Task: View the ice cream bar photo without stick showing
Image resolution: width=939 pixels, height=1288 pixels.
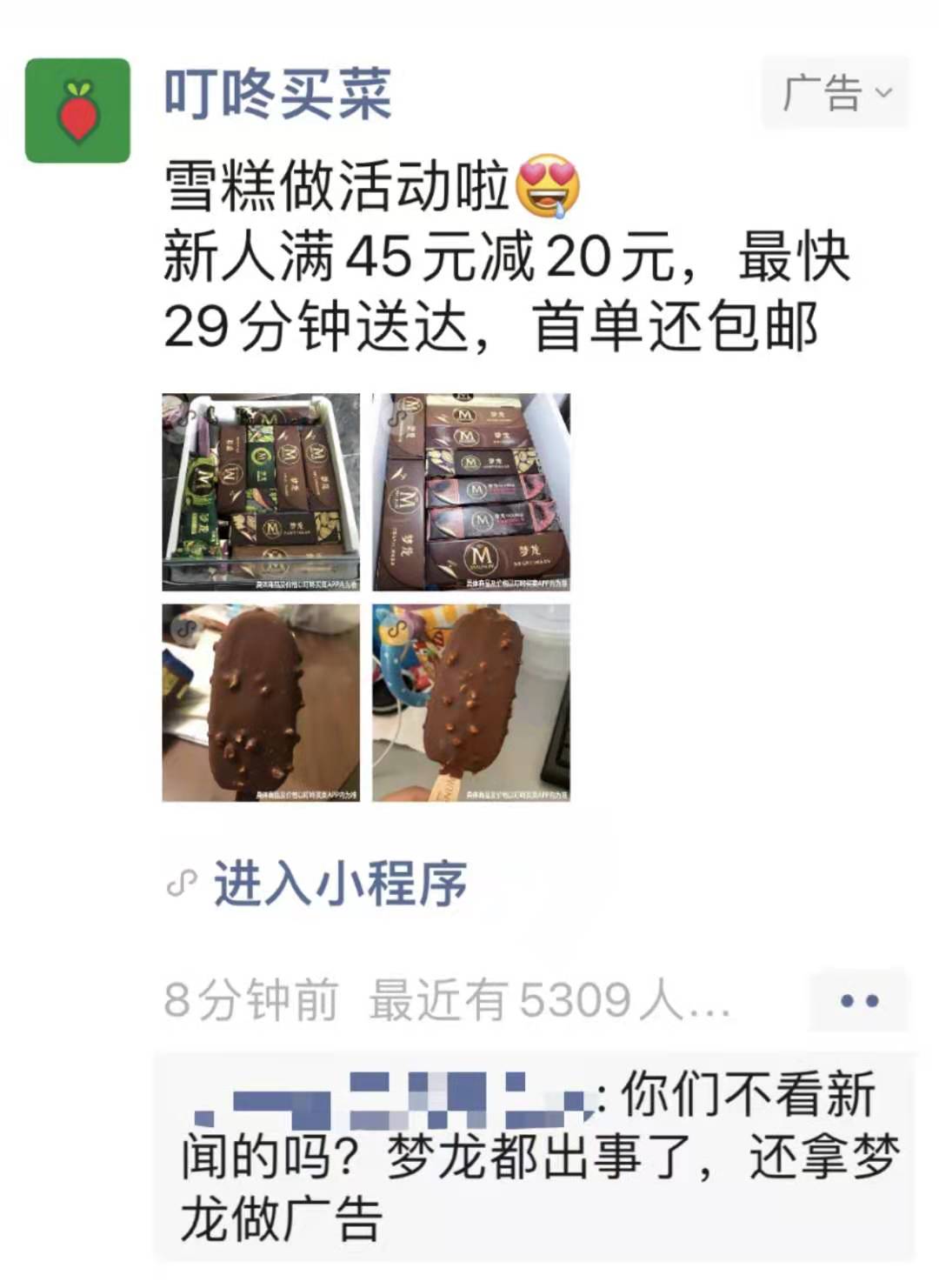Action: click(261, 703)
